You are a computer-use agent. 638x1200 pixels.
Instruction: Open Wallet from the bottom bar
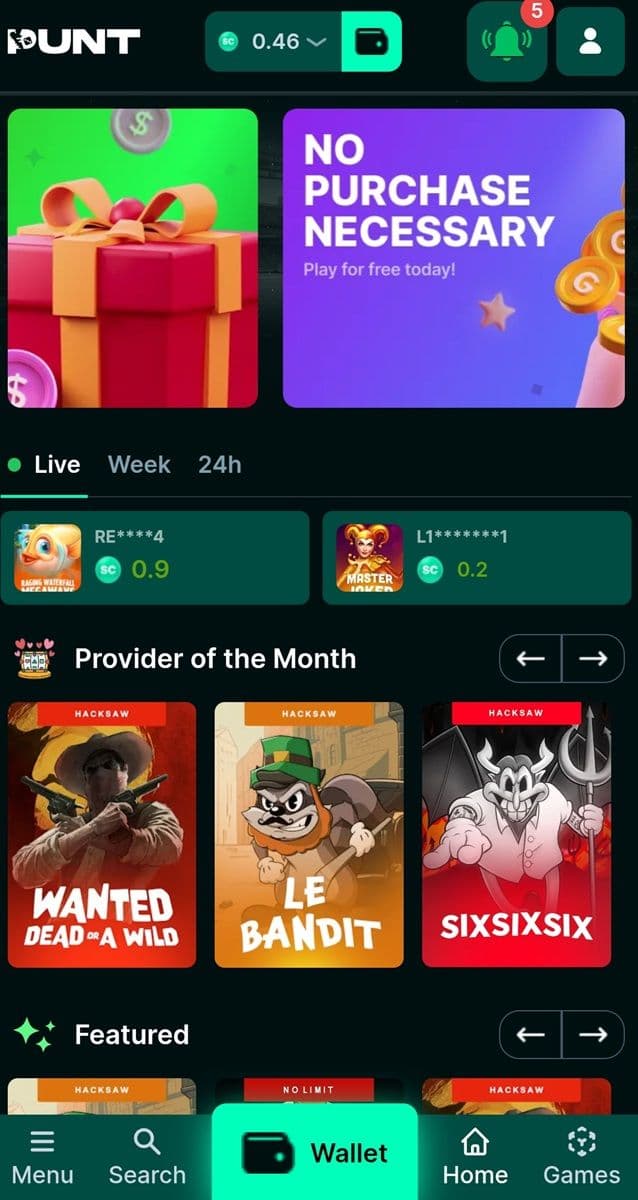click(315, 1153)
